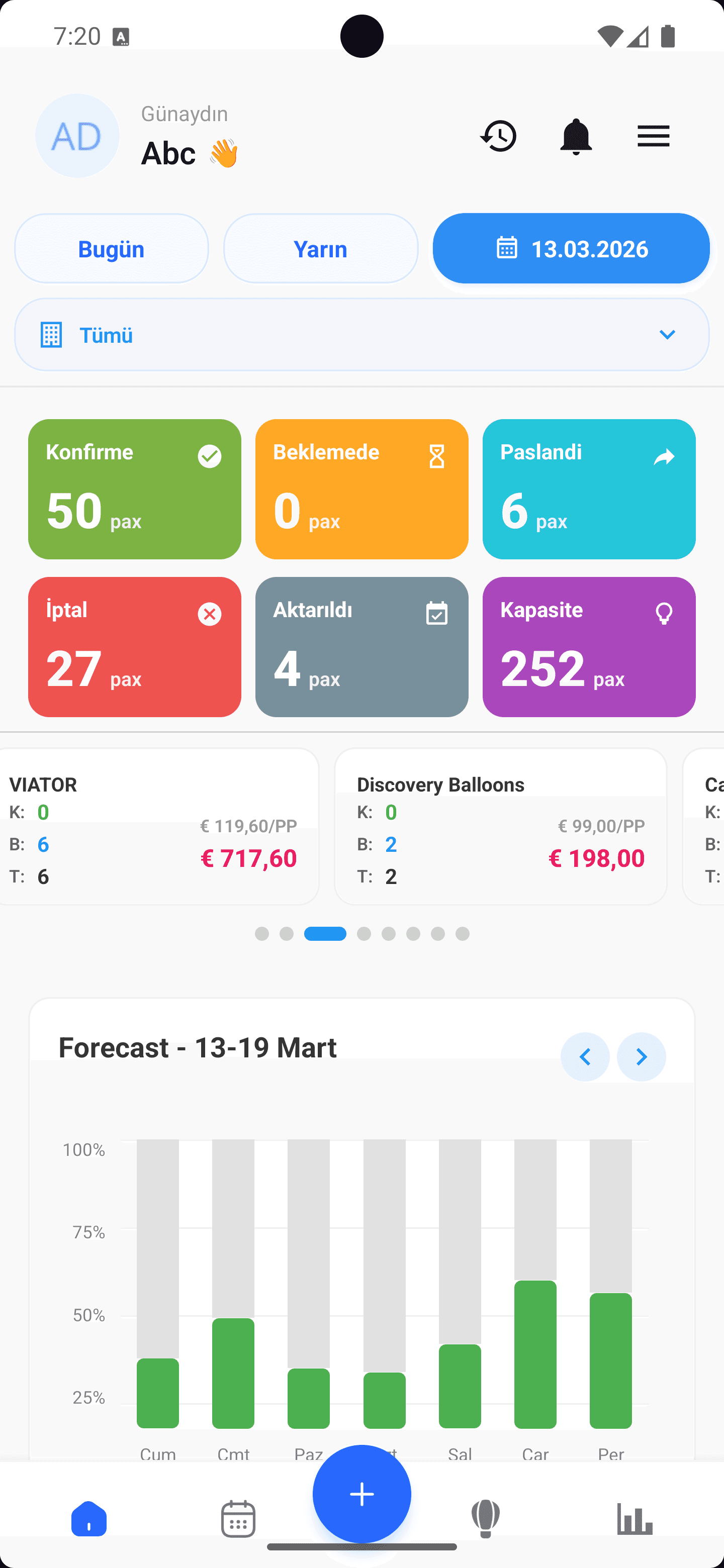
Task: Go to previous forecast week
Action: pyautogui.click(x=585, y=1057)
